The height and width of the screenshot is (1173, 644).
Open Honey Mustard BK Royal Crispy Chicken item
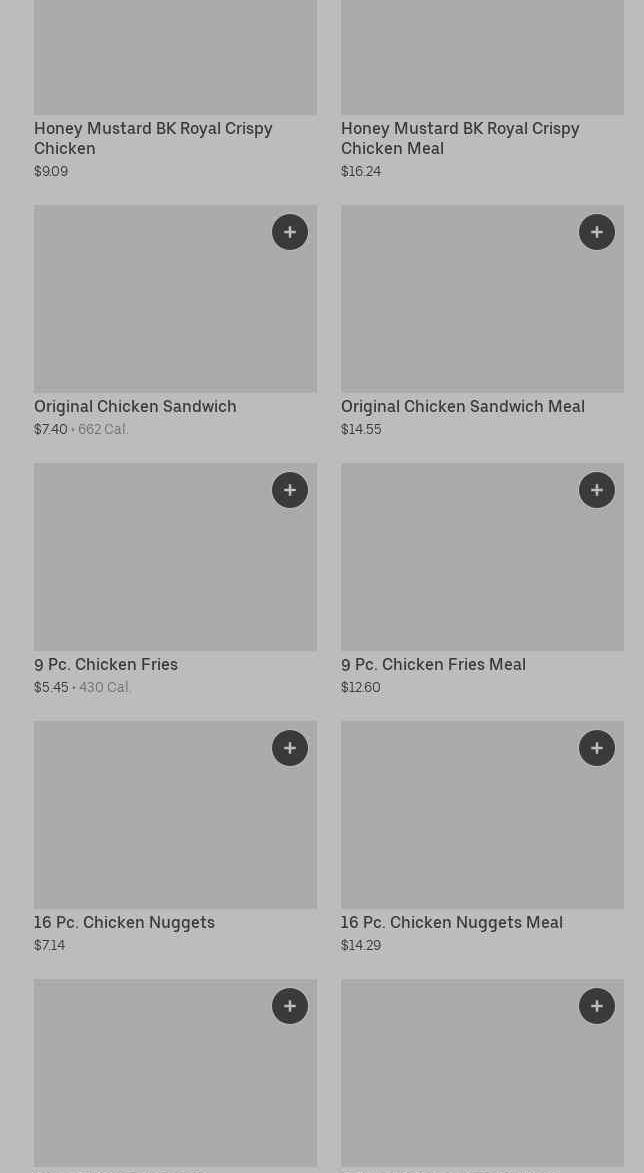(153, 138)
